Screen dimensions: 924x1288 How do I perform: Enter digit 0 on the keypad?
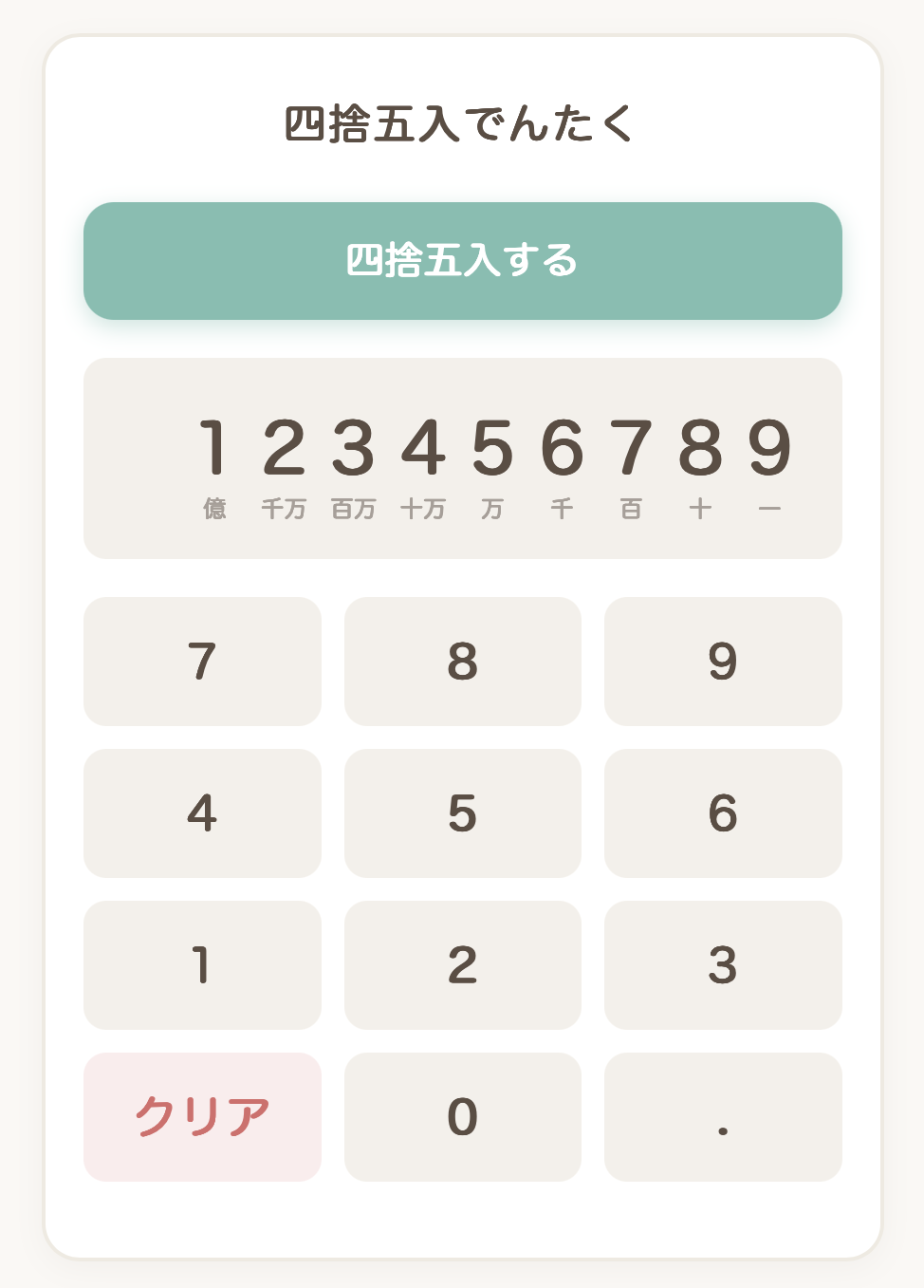click(462, 1117)
